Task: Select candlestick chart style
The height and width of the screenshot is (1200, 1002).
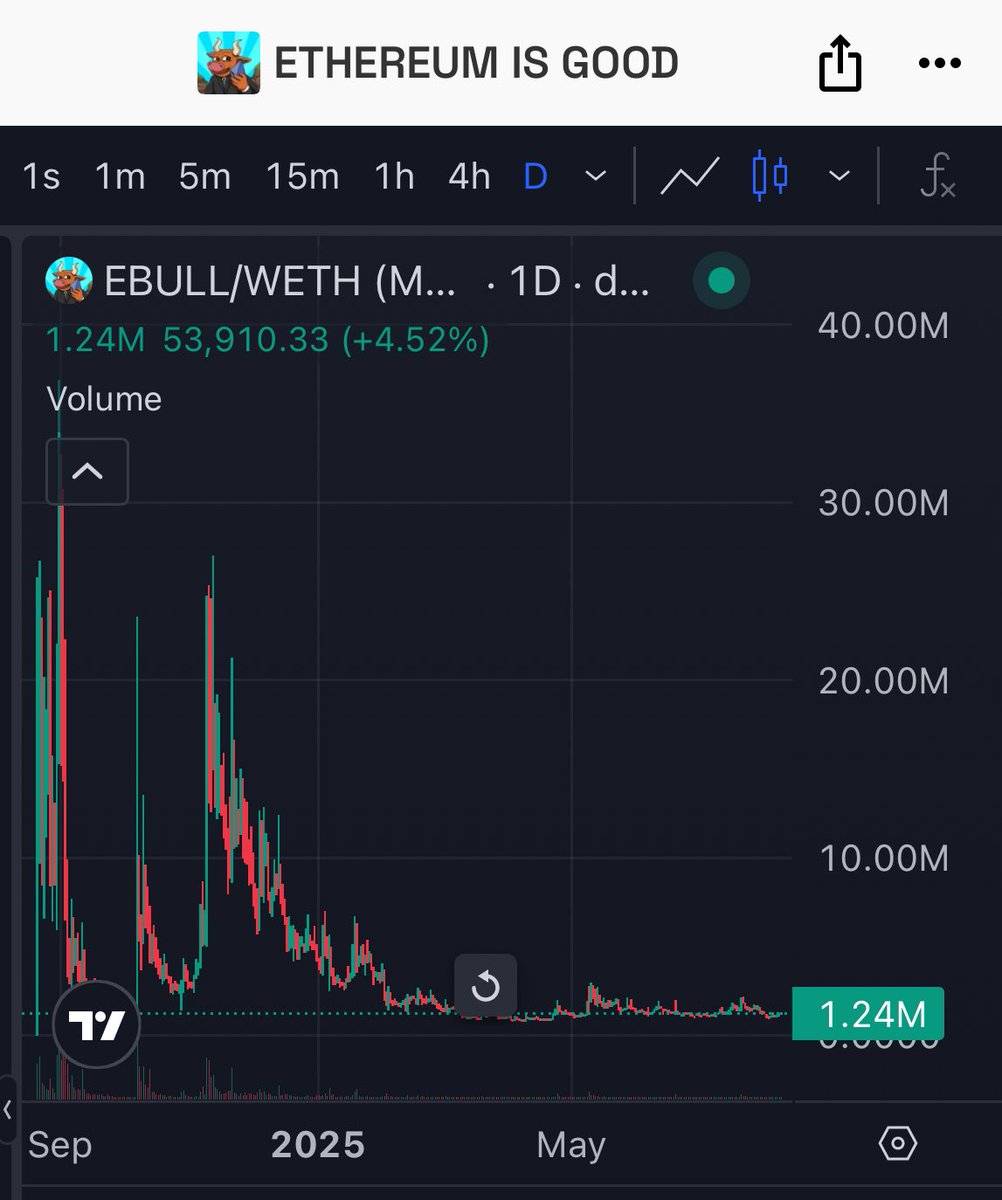Action: point(769,177)
